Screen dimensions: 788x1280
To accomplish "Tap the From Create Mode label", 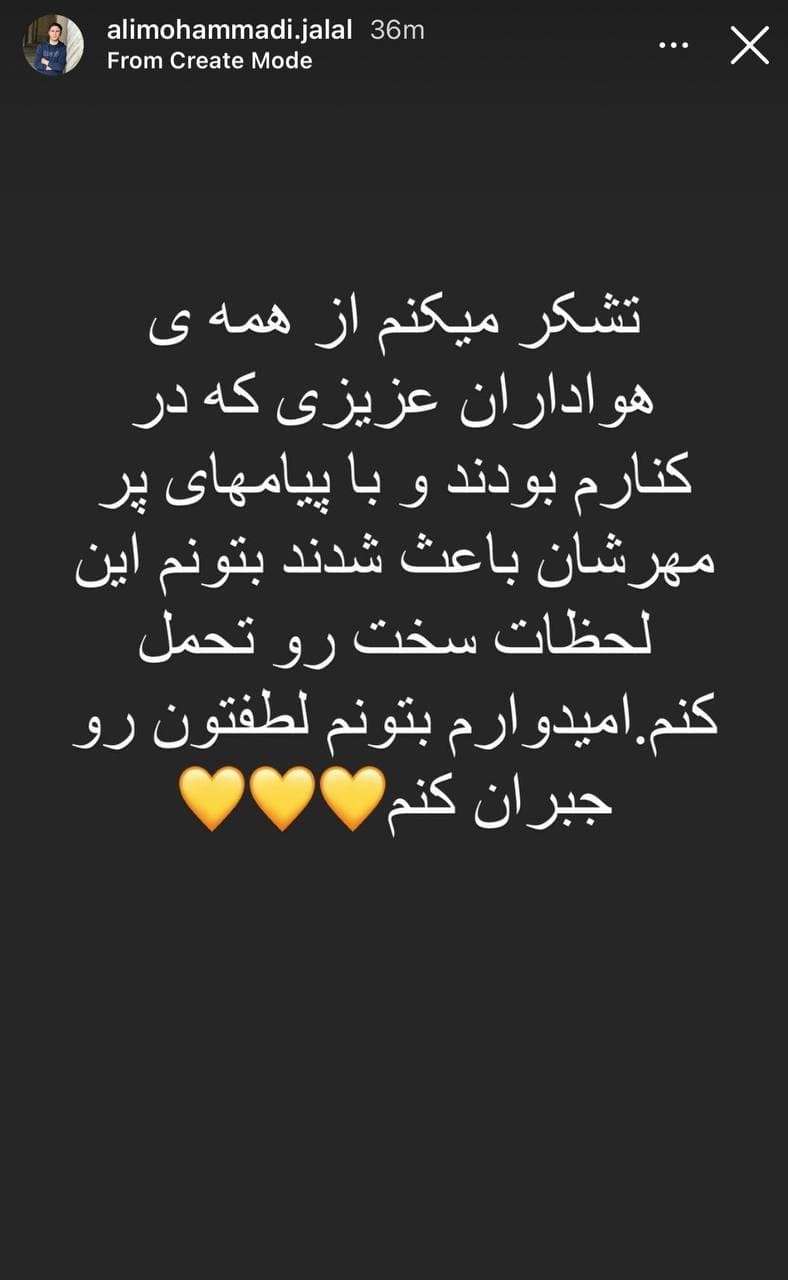I will [x=209, y=61].
